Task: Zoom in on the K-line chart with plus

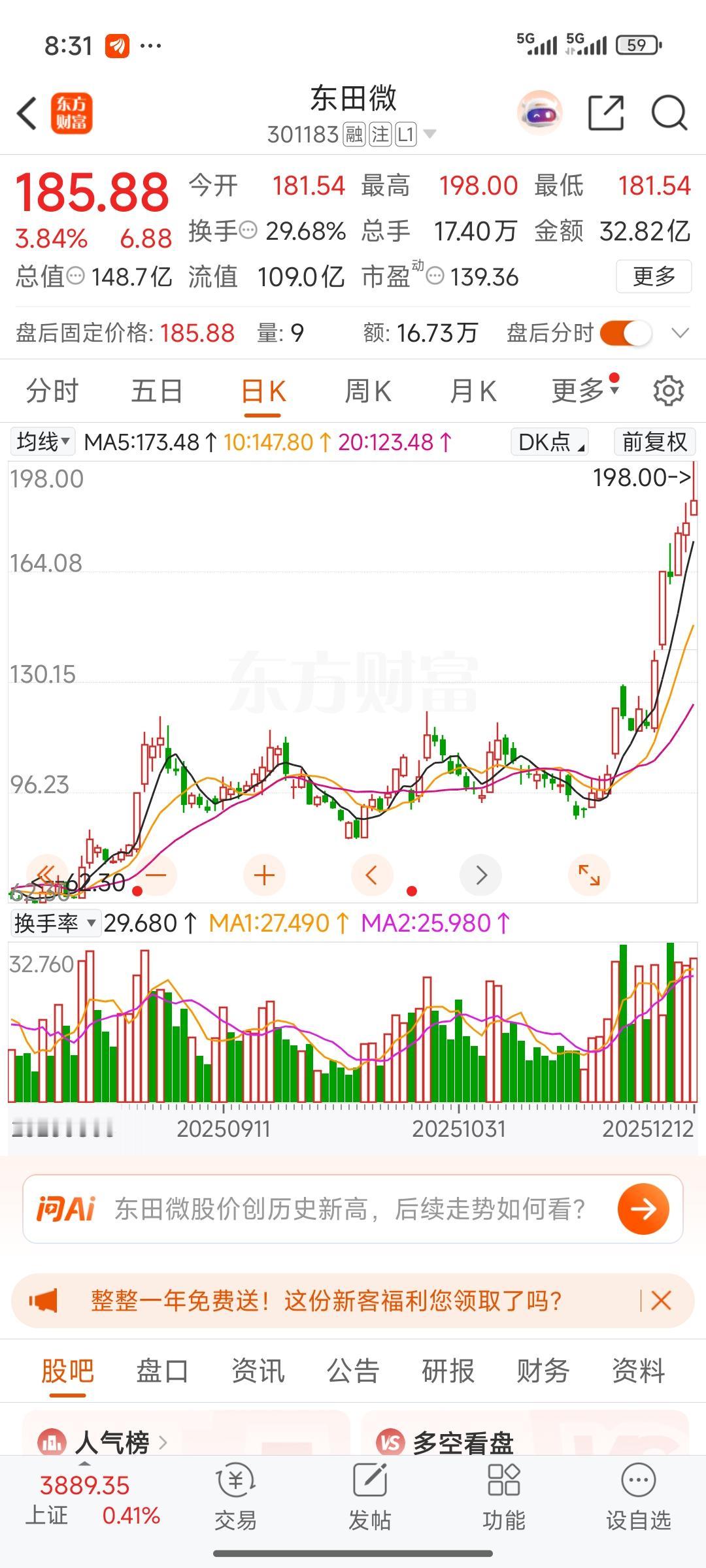Action: [x=263, y=875]
